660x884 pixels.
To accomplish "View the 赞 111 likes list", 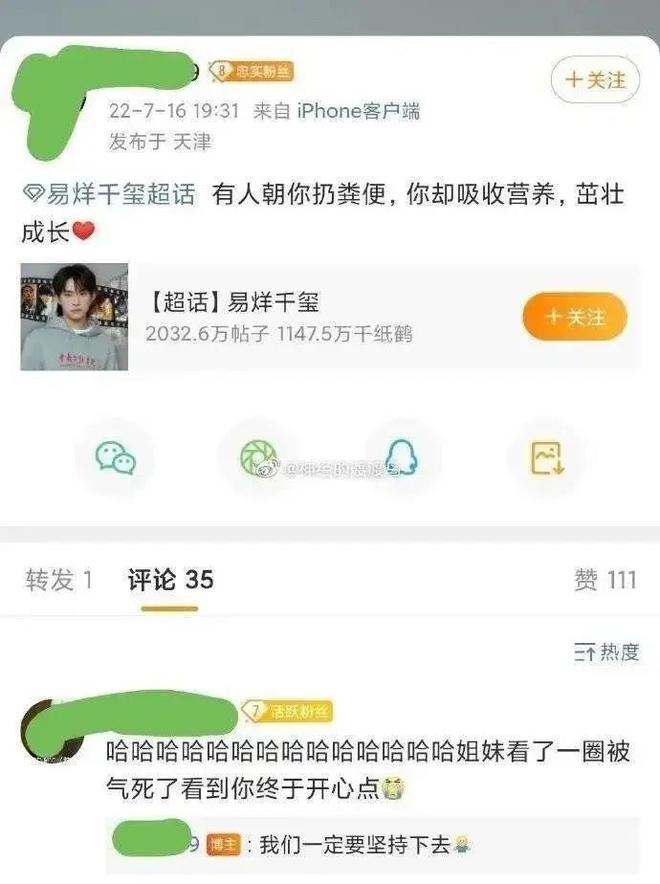I will tap(605, 579).
